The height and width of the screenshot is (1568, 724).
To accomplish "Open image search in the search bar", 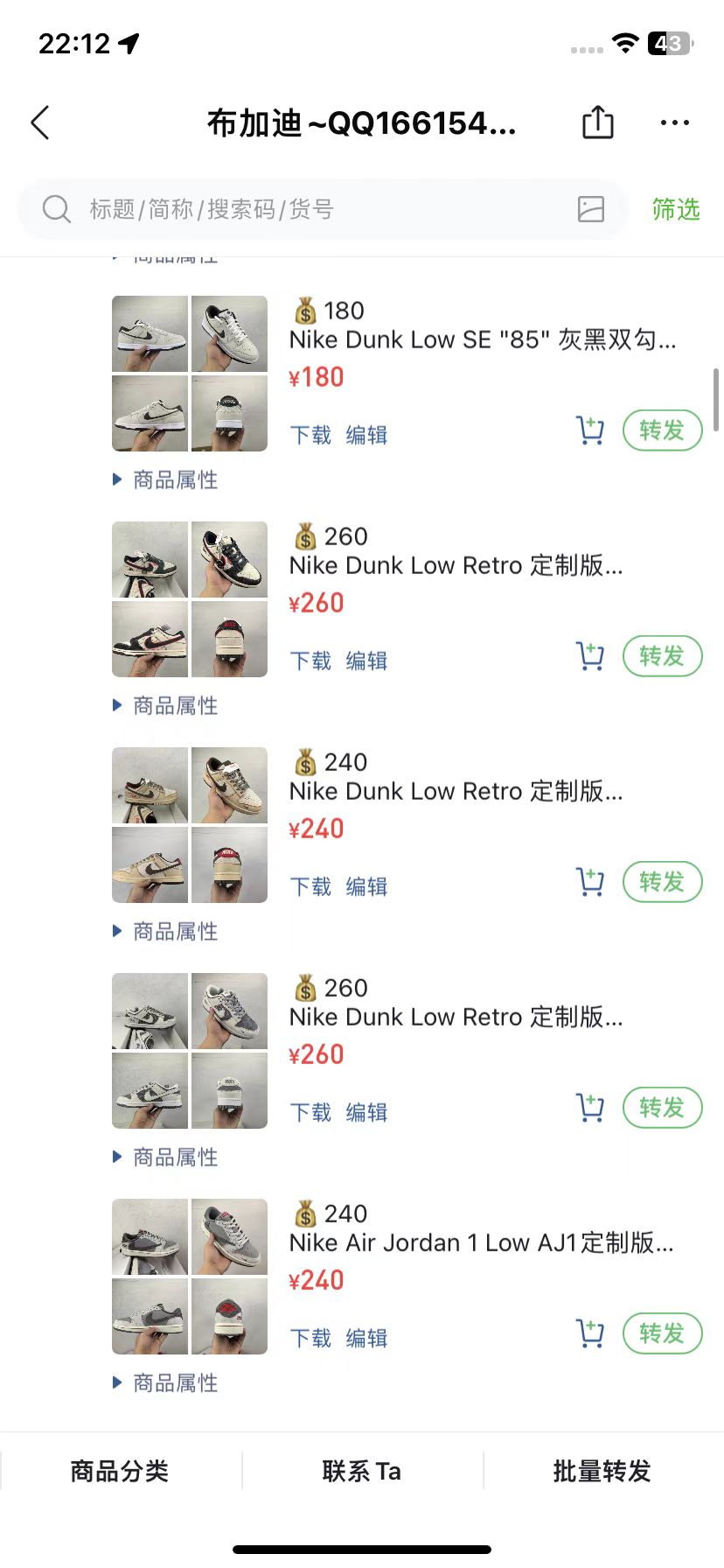I will click(591, 209).
